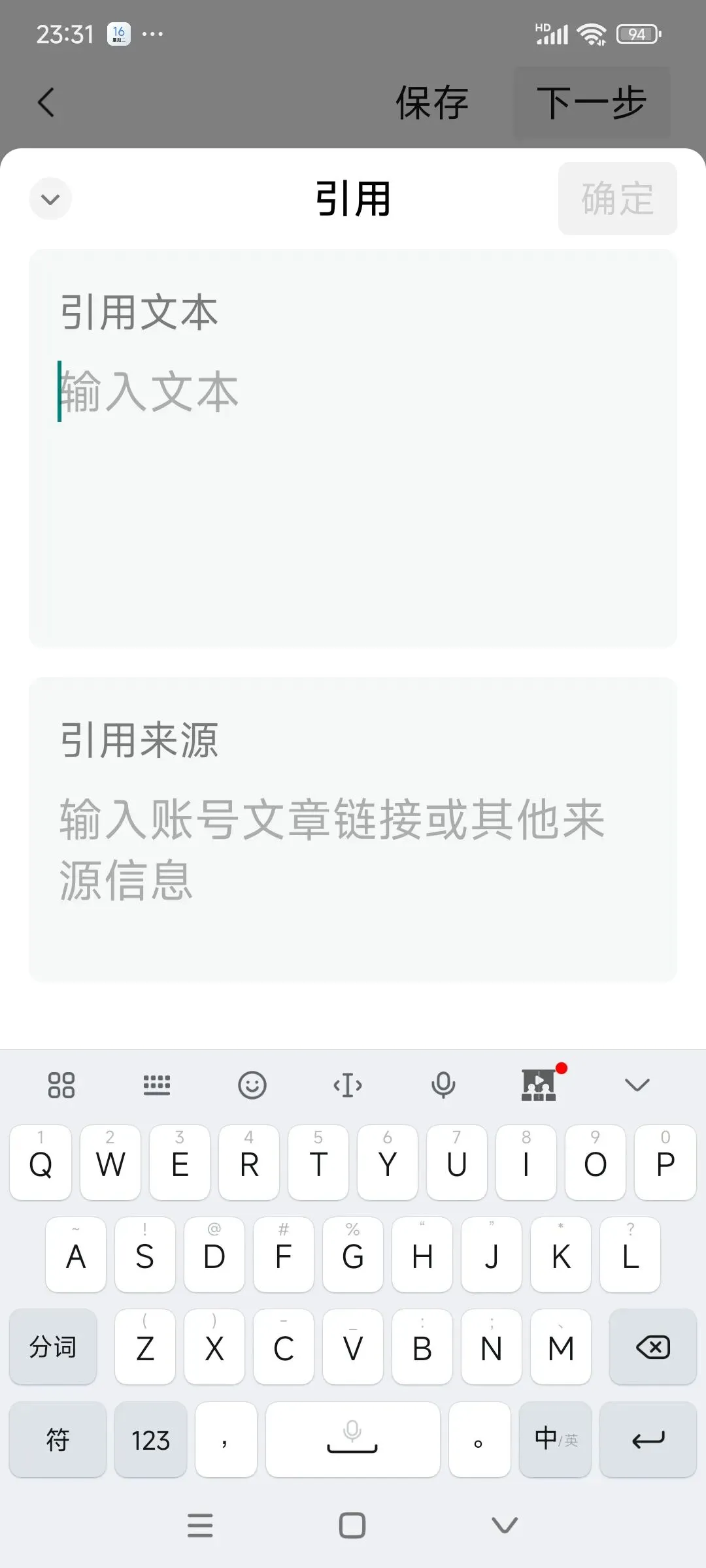
Task: Switch to the 123 number keyboard
Action: point(151,1439)
